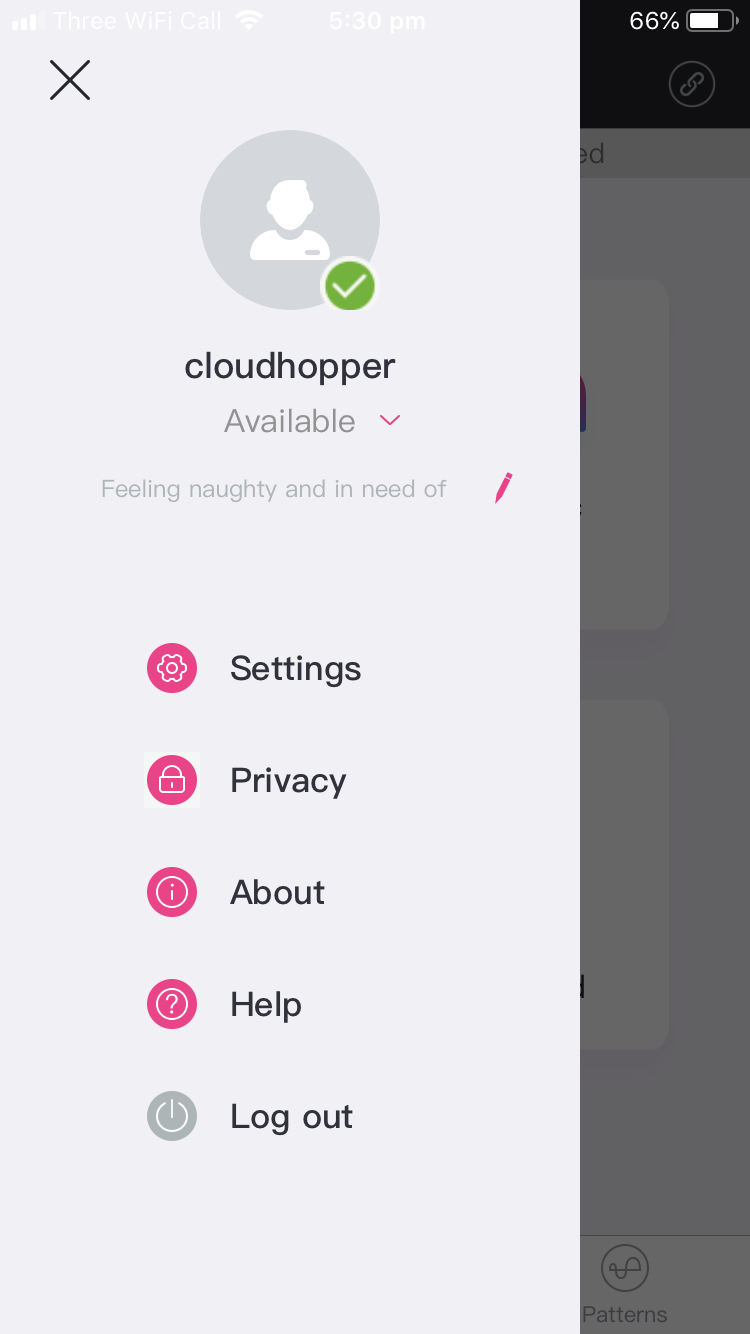Open the Privacy menu item
750x1334 pixels.
coord(247,780)
